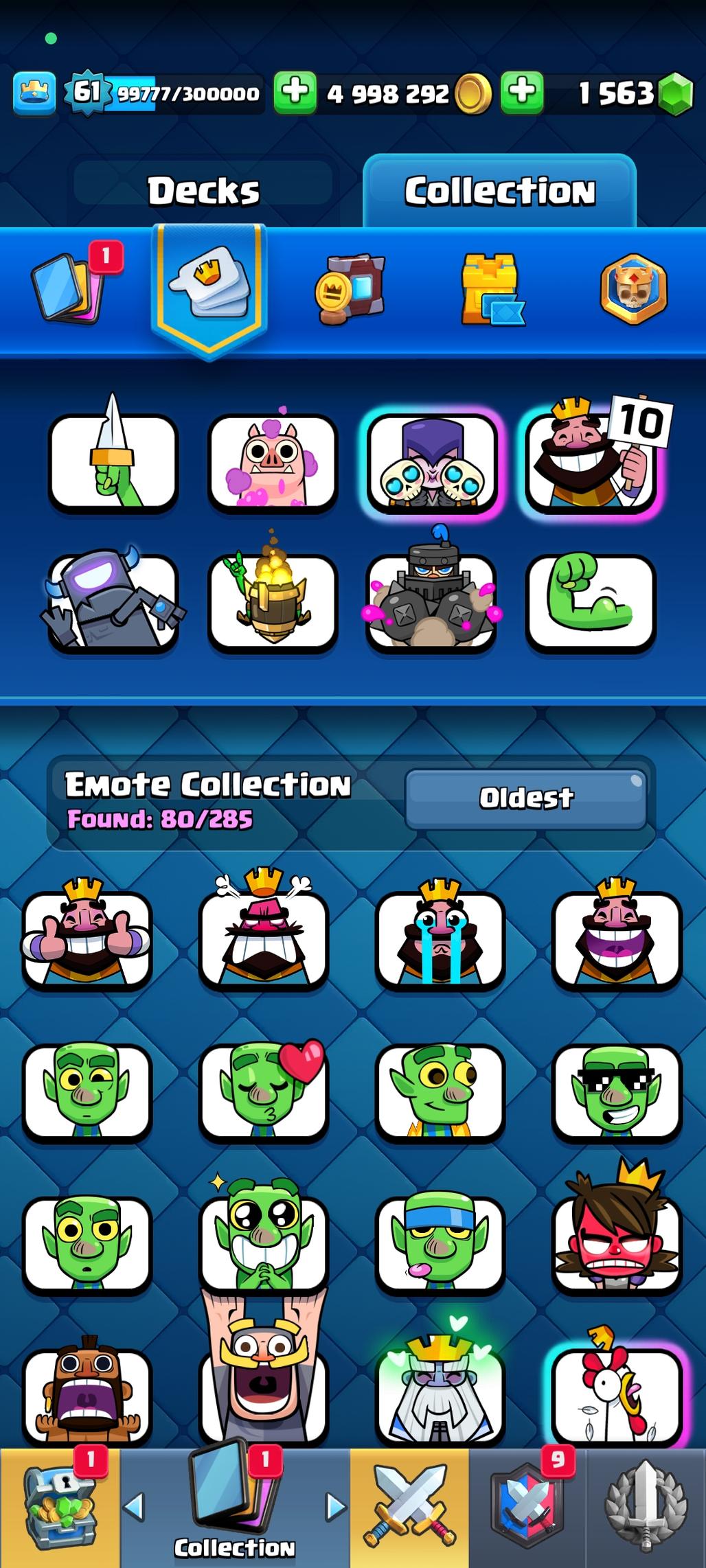Select the goblin dagger emote in deck

[113, 462]
